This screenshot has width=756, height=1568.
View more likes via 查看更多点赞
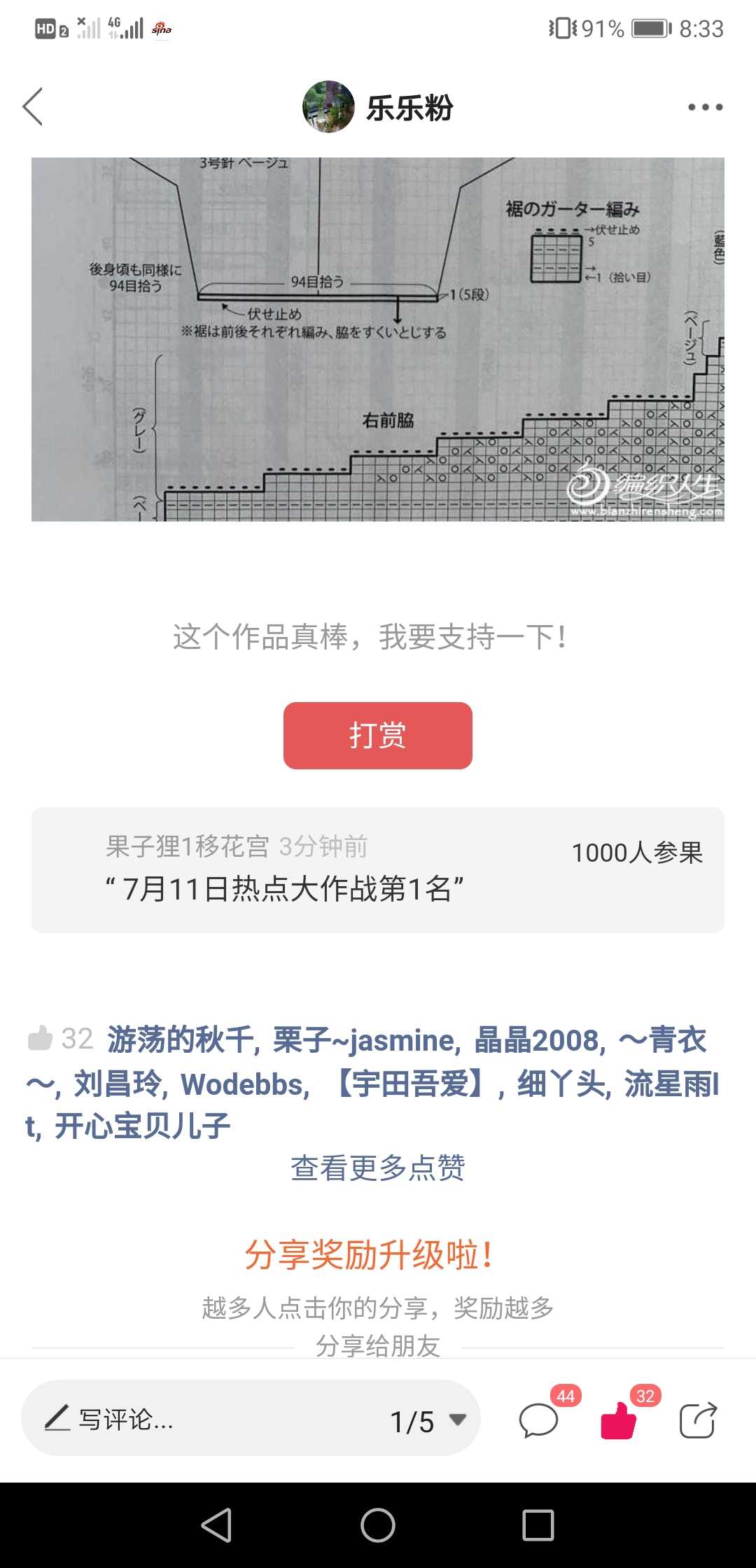378,1168
